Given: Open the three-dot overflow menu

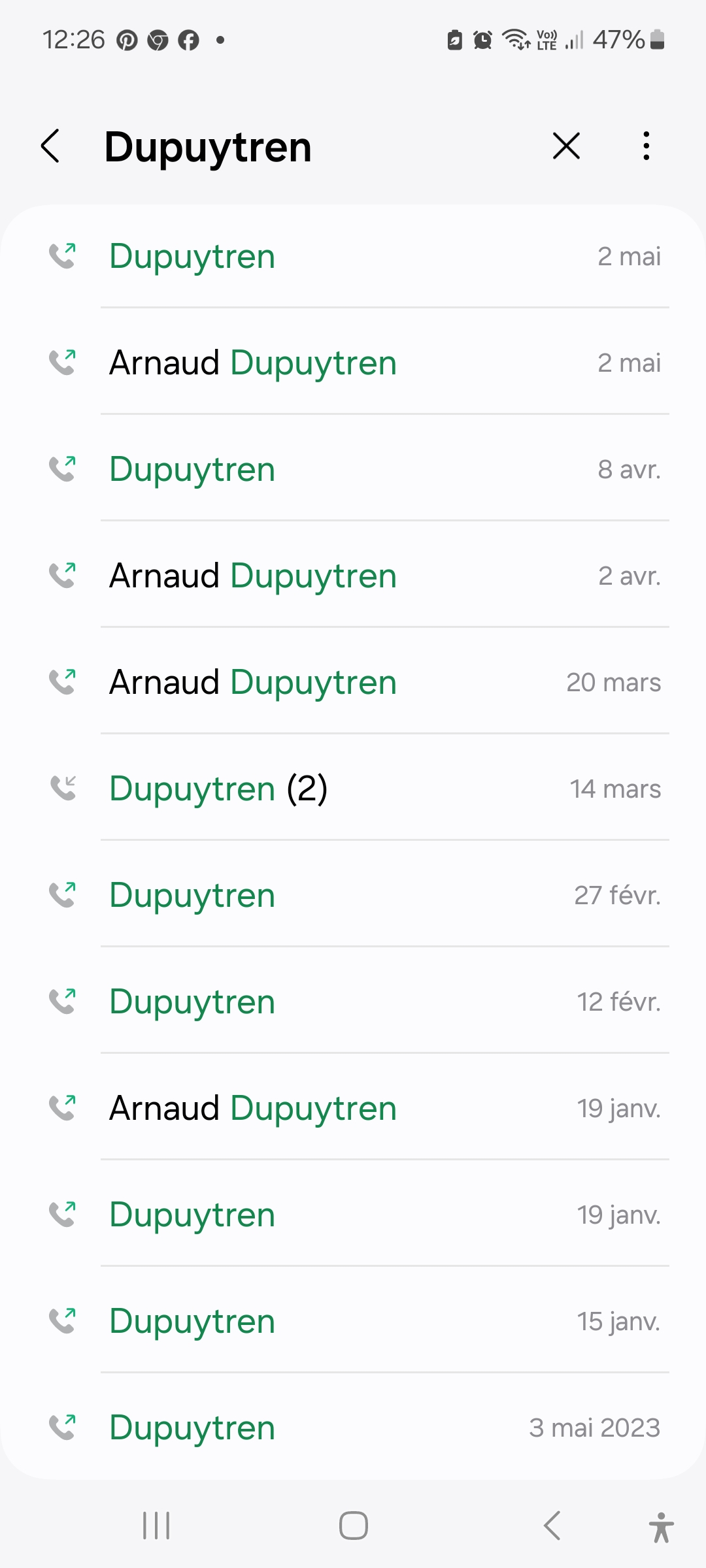Looking at the screenshot, I should pyautogui.click(x=646, y=146).
